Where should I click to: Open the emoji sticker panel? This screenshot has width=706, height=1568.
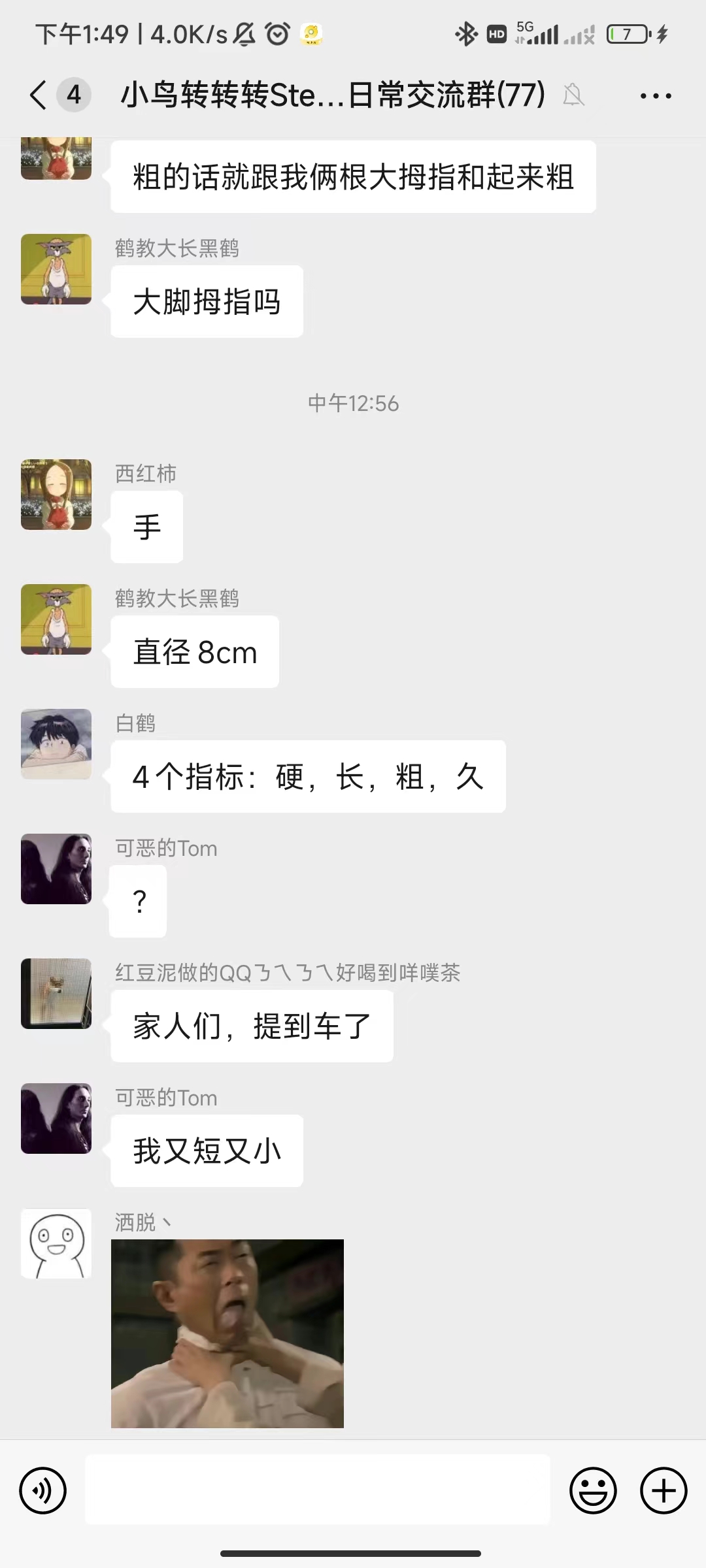tap(593, 1490)
